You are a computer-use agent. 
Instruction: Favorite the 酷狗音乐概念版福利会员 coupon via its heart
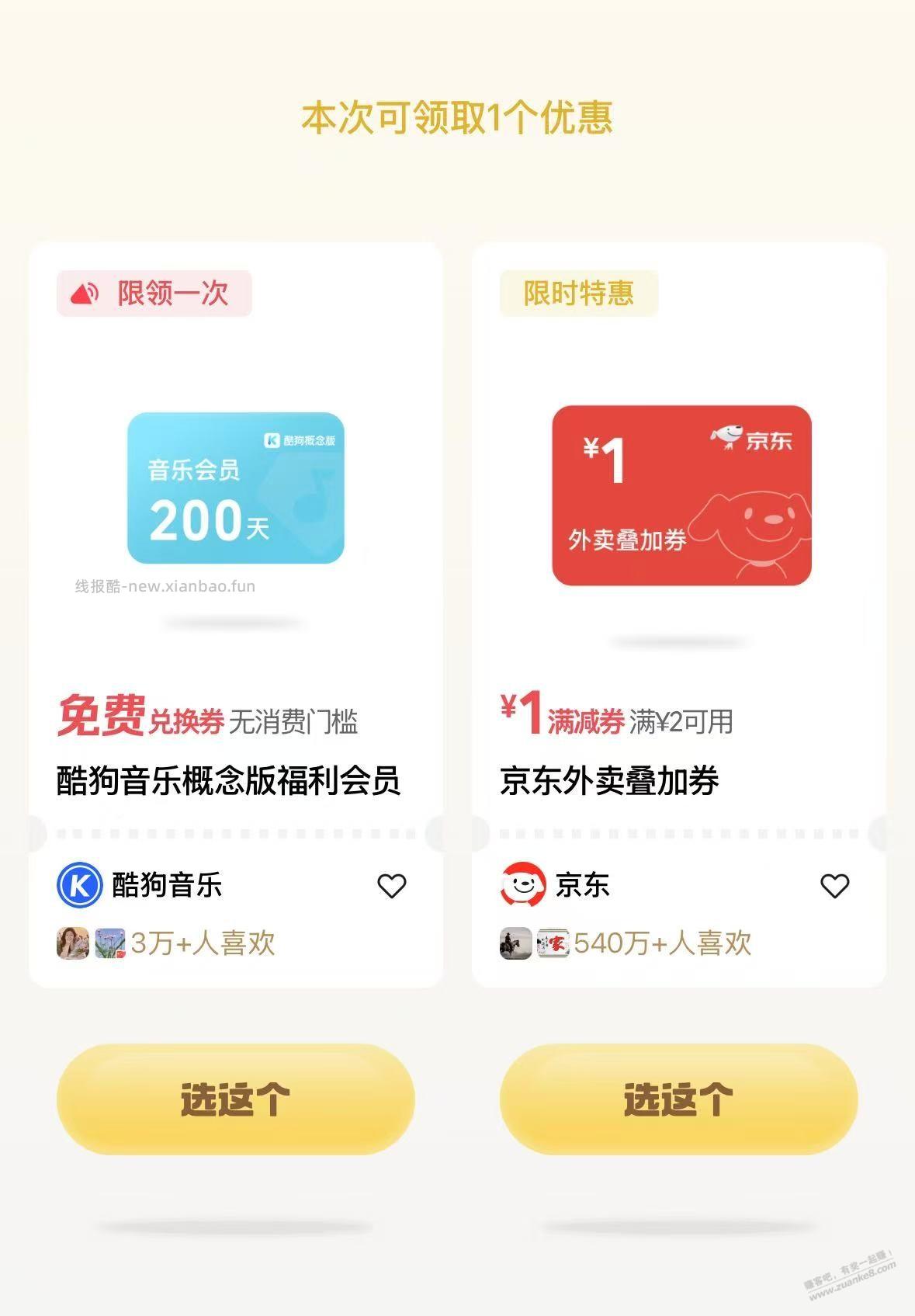393,885
